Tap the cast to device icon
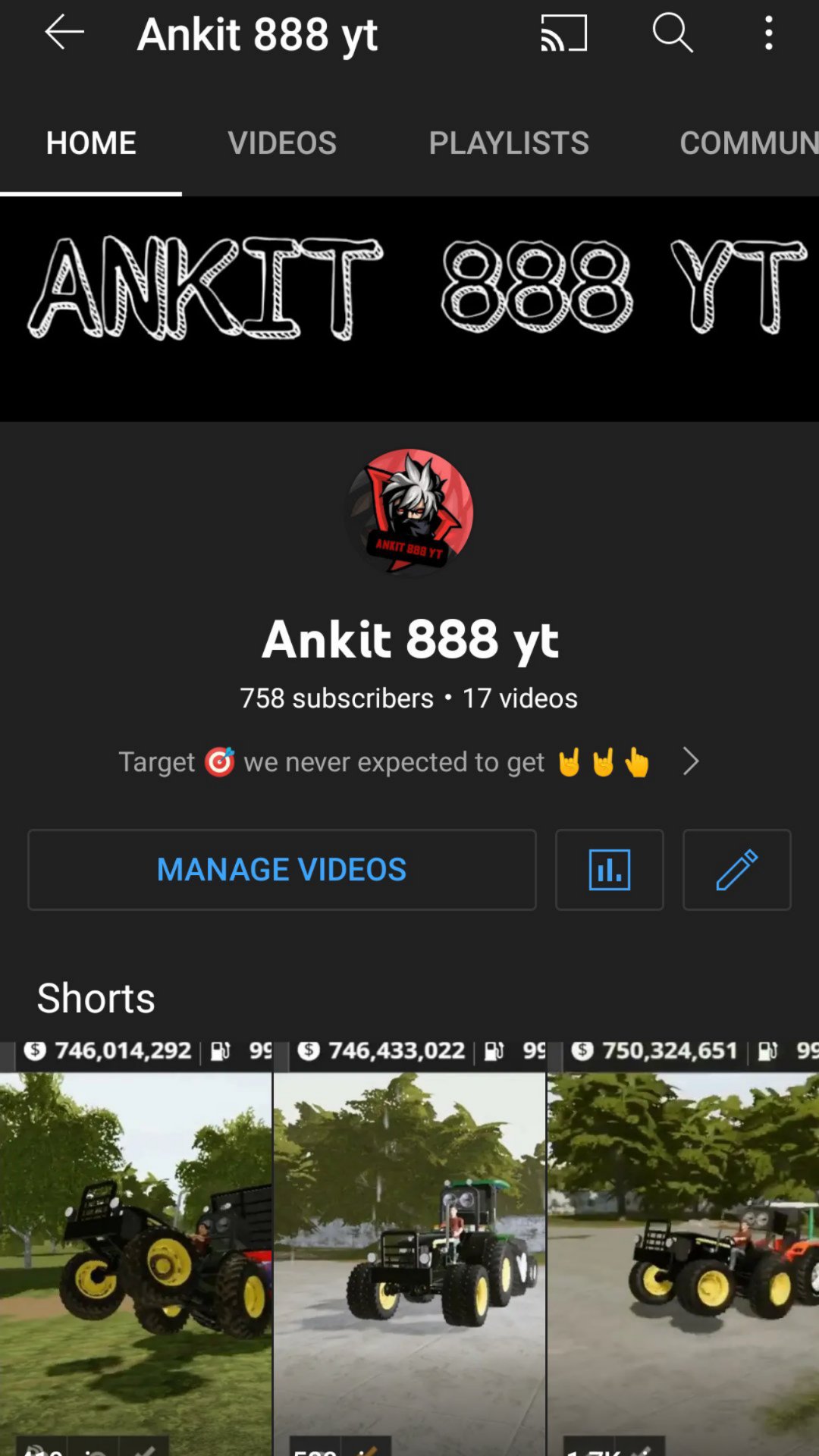 pyautogui.click(x=563, y=33)
